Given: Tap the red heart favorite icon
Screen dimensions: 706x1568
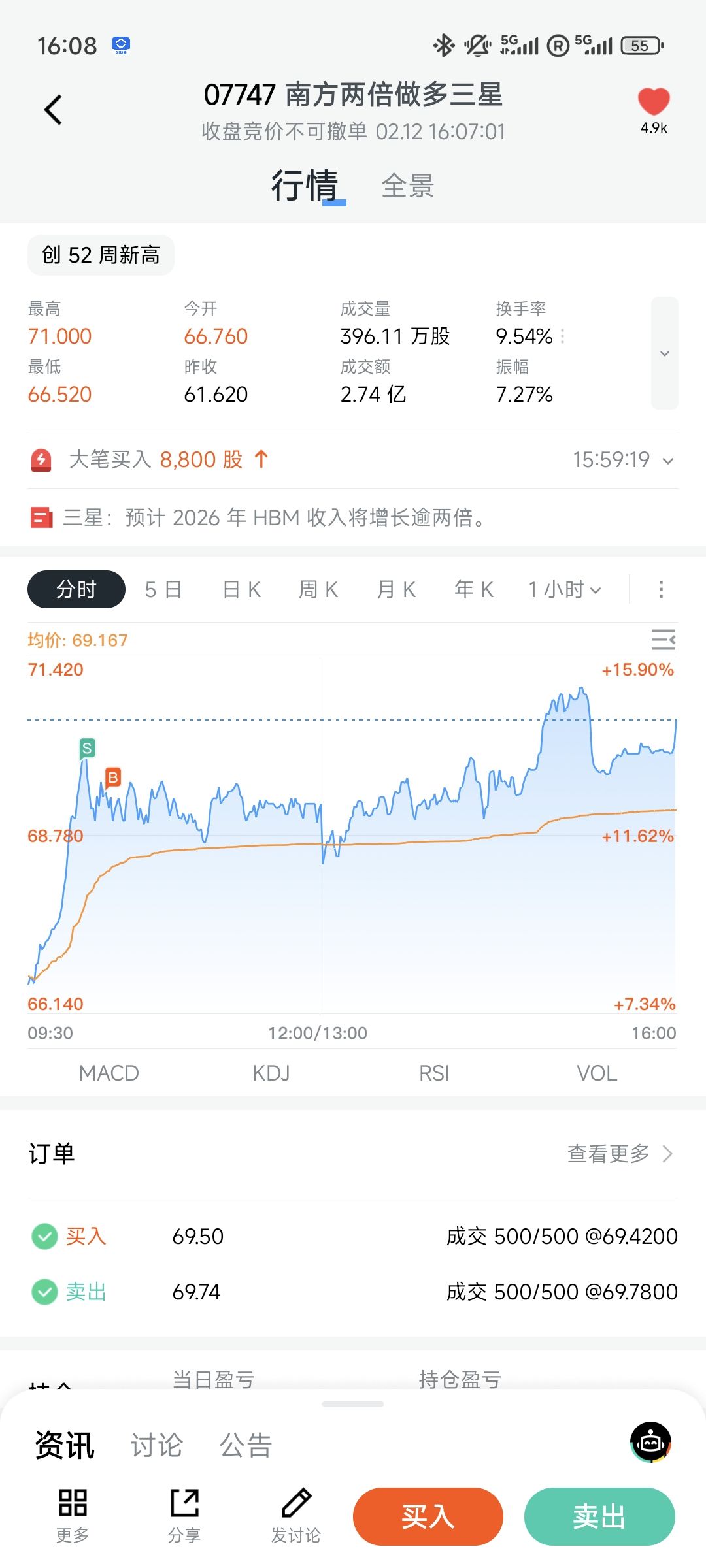Looking at the screenshot, I should [x=654, y=102].
